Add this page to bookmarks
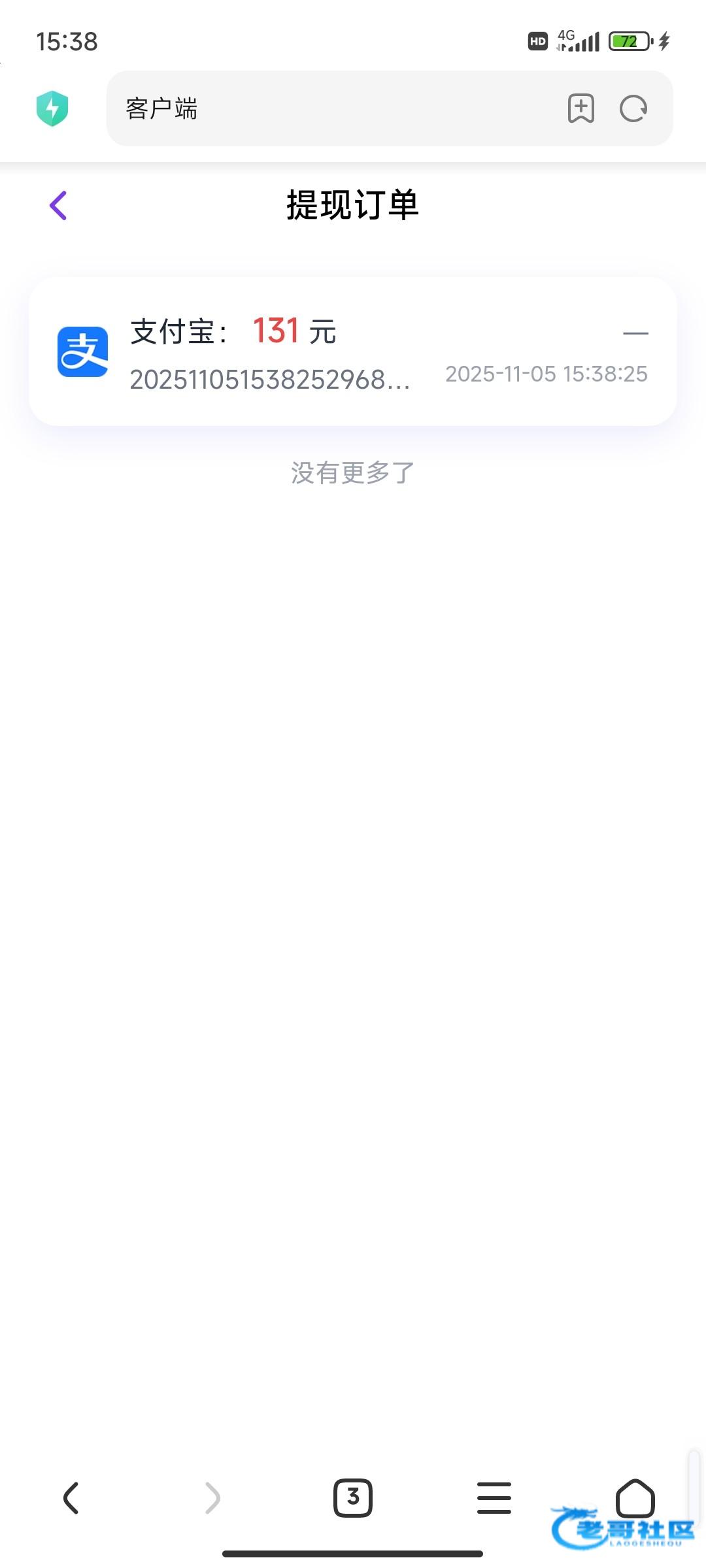Image resolution: width=706 pixels, height=1568 pixels. click(580, 108)
